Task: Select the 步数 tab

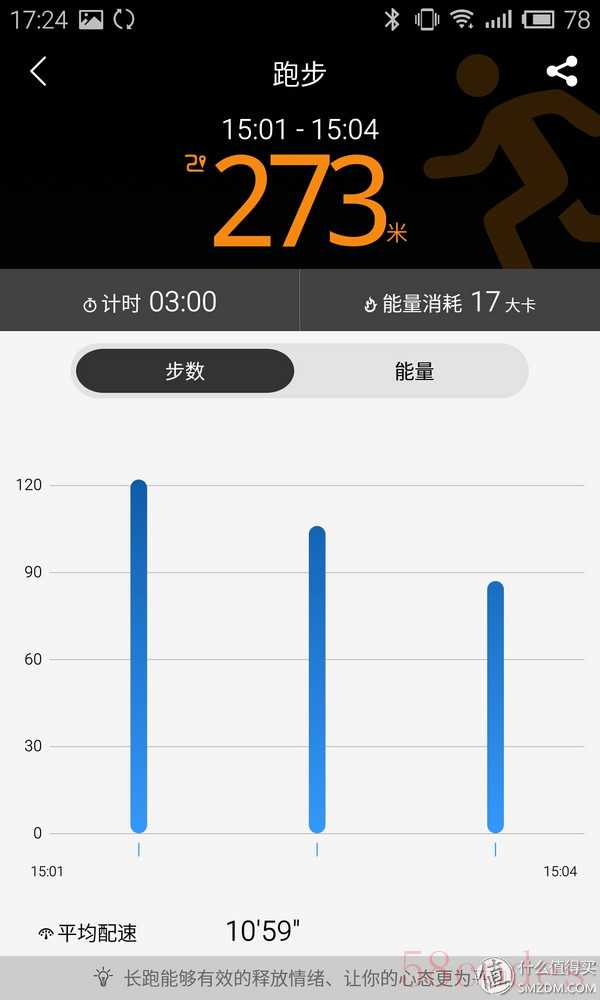Action: (x=185, y=371)
